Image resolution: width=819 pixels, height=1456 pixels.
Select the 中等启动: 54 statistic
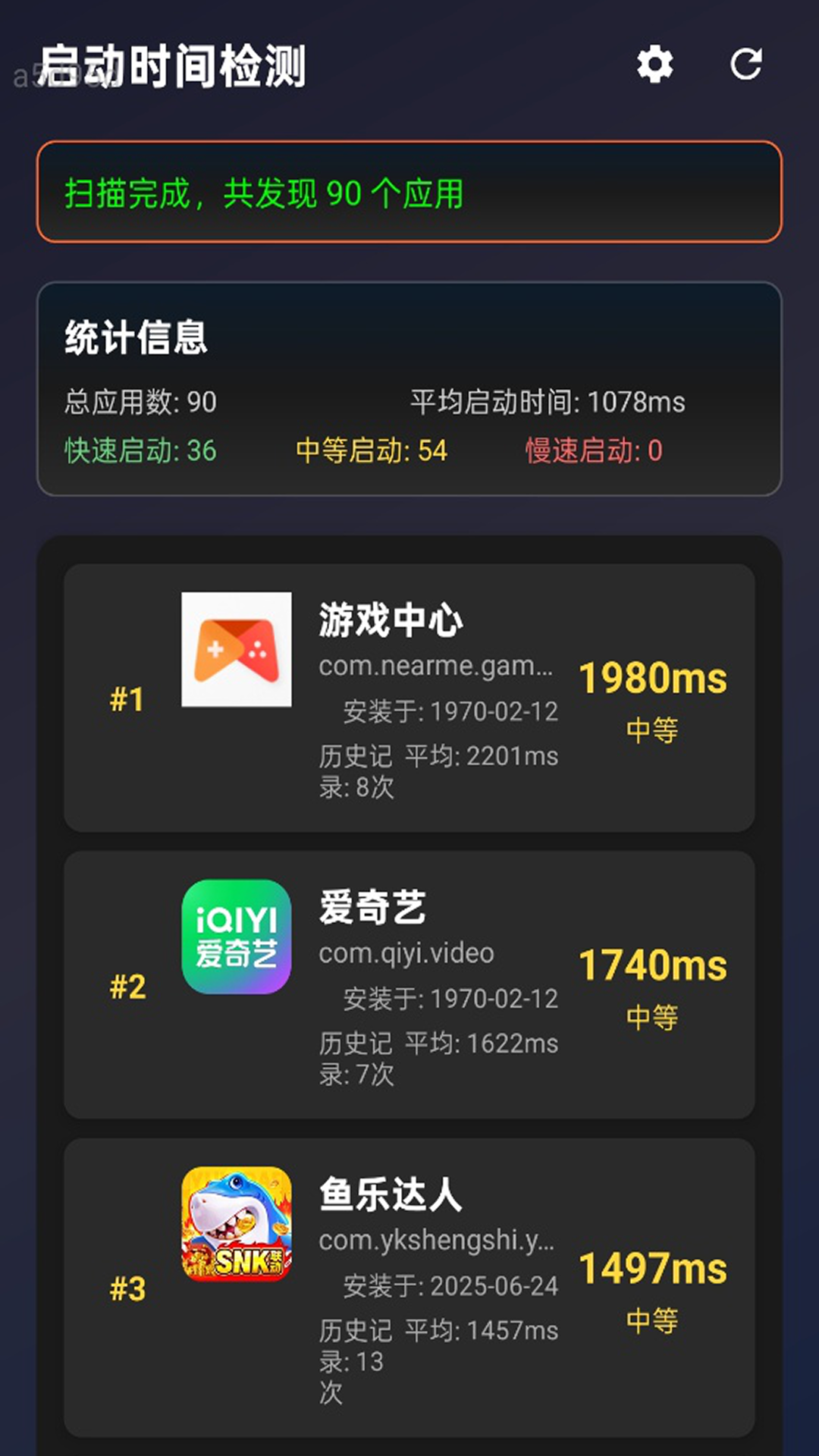coord(371,452)
